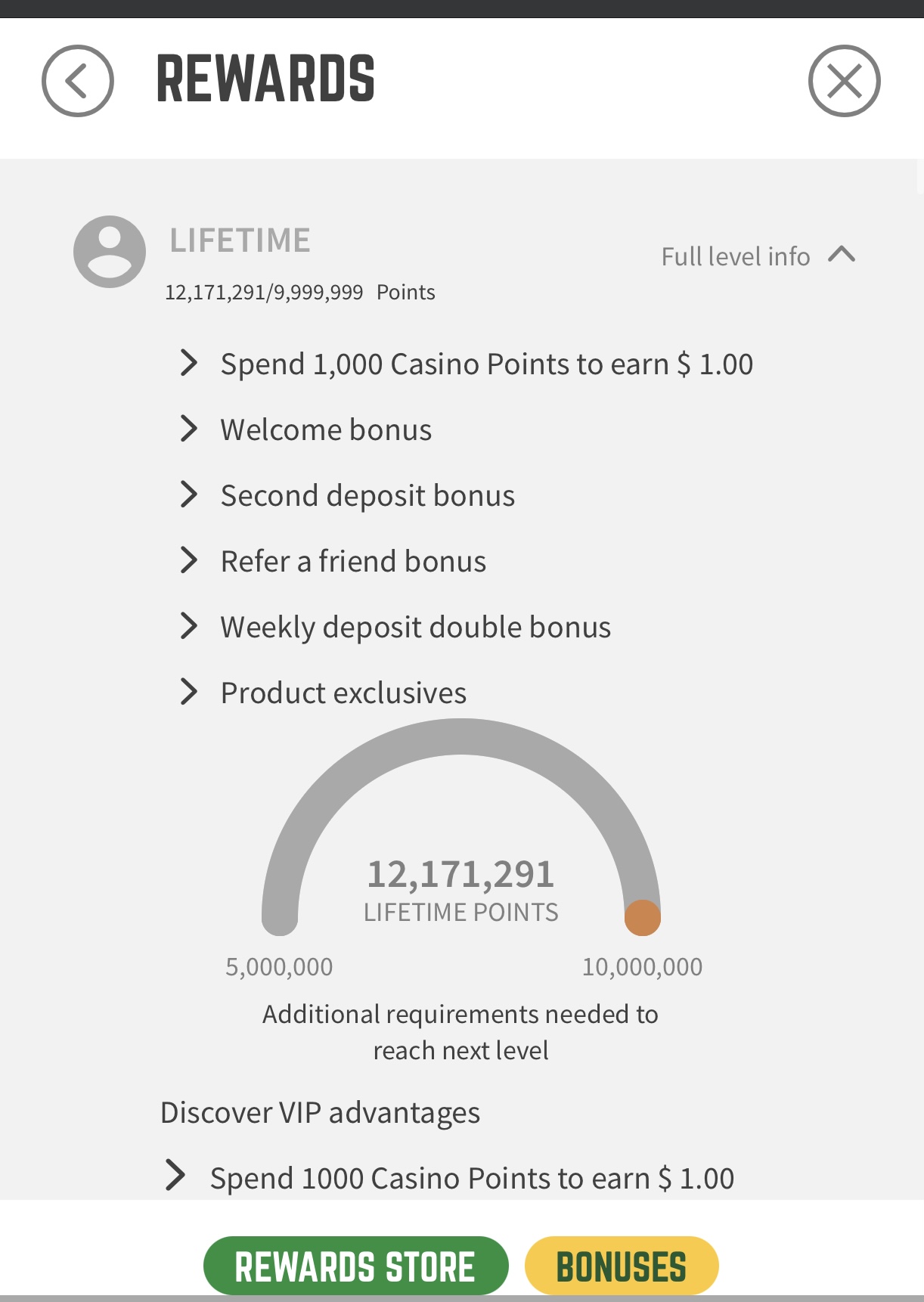Image resolution: width=924 pixels, height=1302 pixels.
Task: Expand Spend 1,000 Casino Points row
Action: tap(465, 364)
